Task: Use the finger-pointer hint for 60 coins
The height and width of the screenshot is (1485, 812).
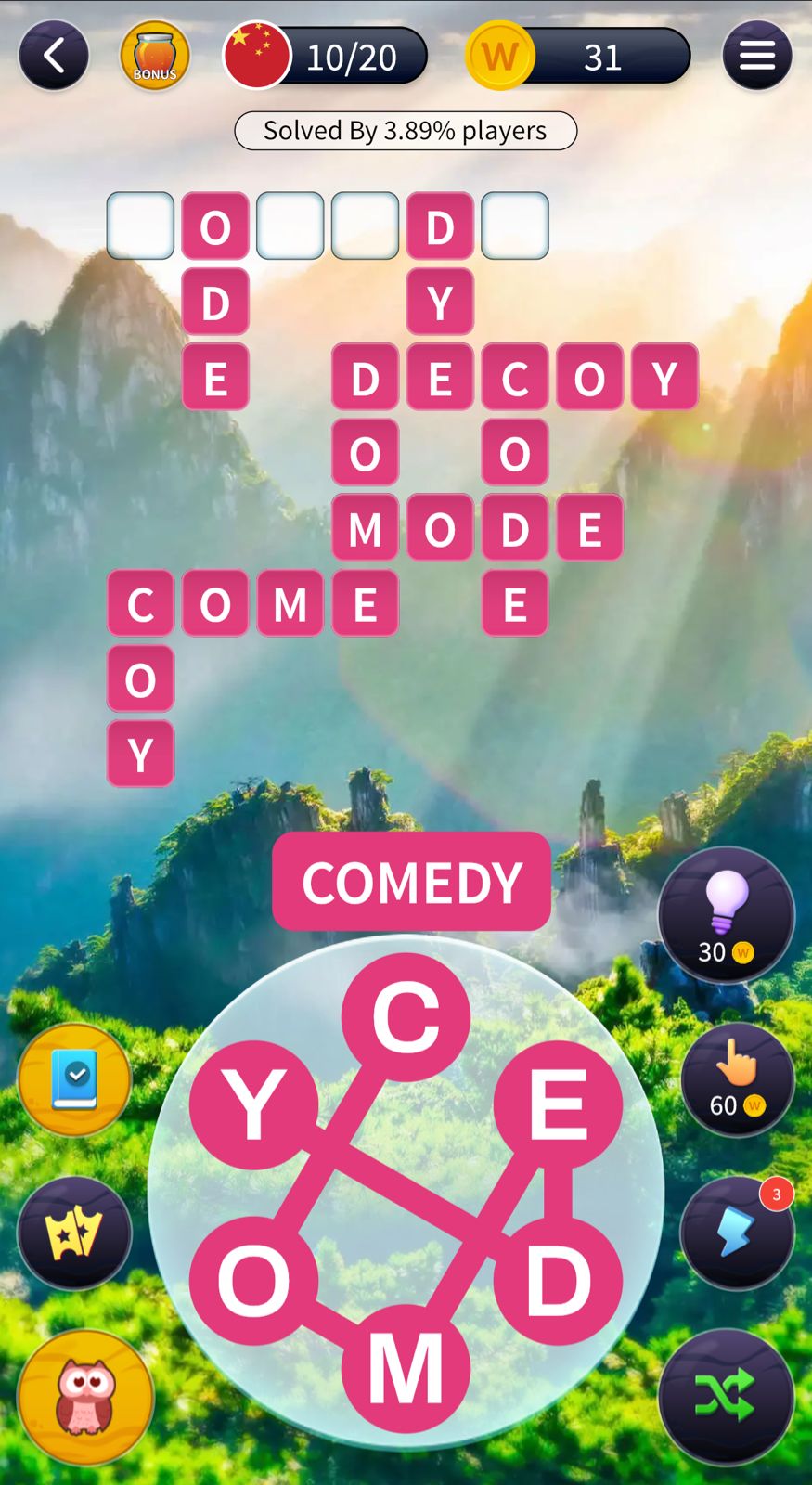Action: click(738, 1080)
